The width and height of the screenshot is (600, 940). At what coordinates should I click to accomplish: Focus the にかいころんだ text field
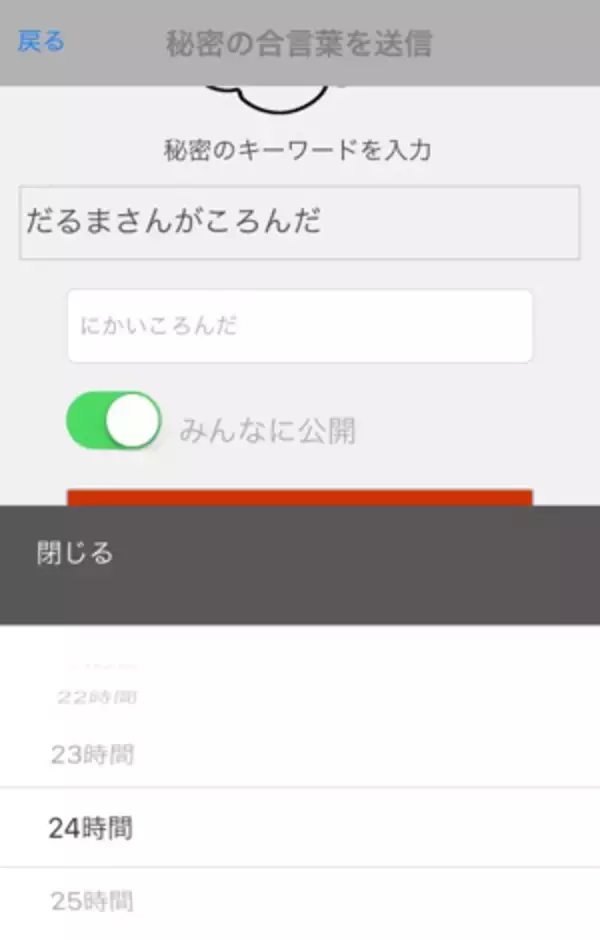[x=299, y=326]
